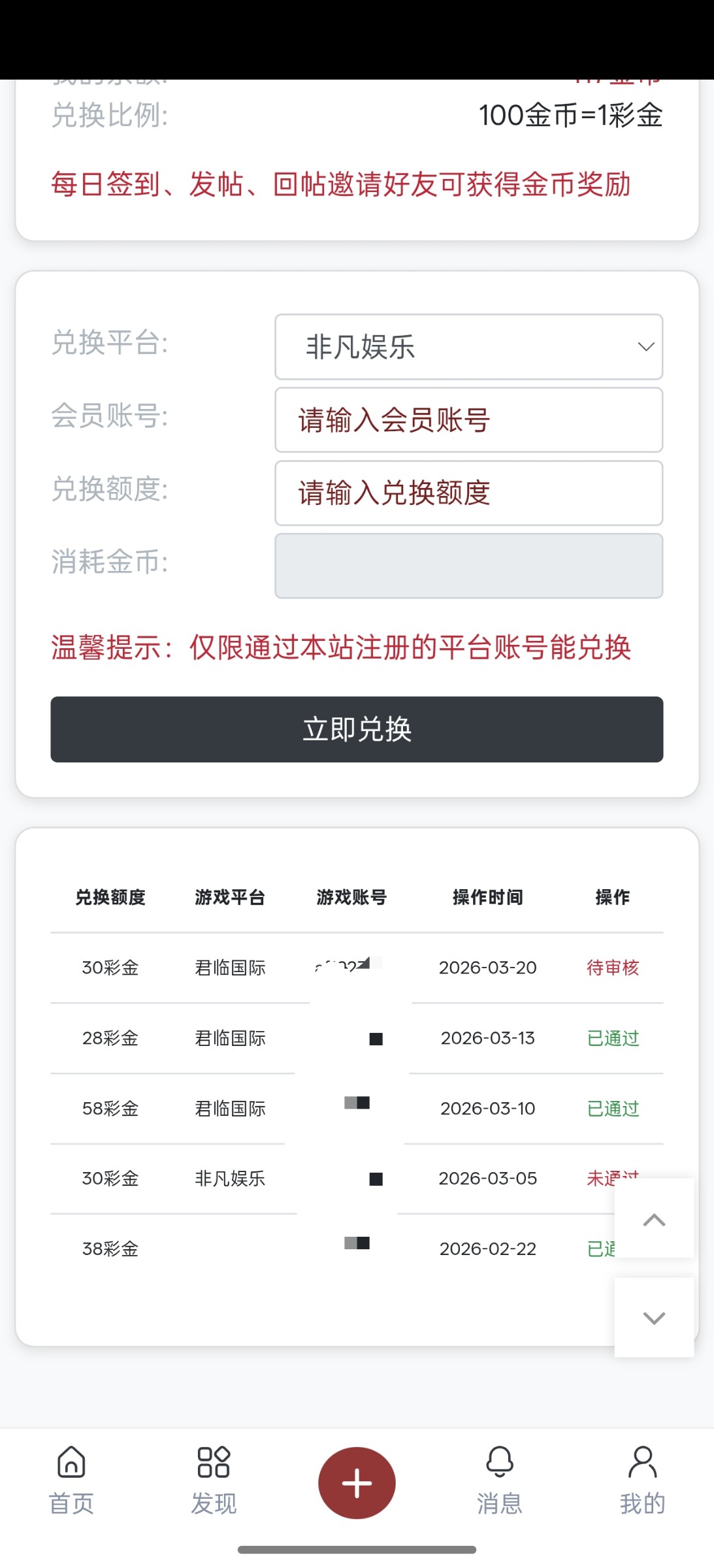
Task: Open the 兑换平台 dropdown showing 非凡娱乐
Action: 468,347
